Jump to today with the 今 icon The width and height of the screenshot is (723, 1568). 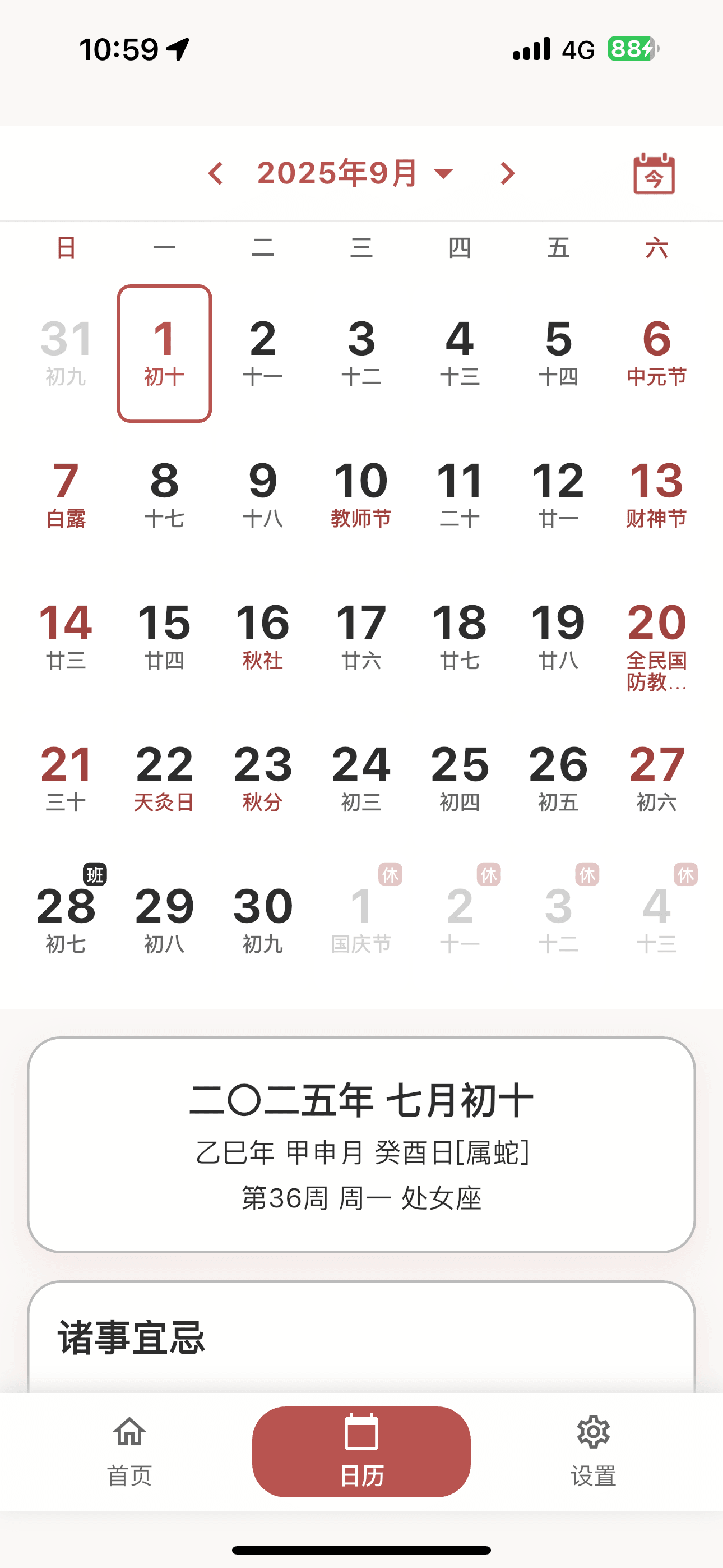(654, 174)
